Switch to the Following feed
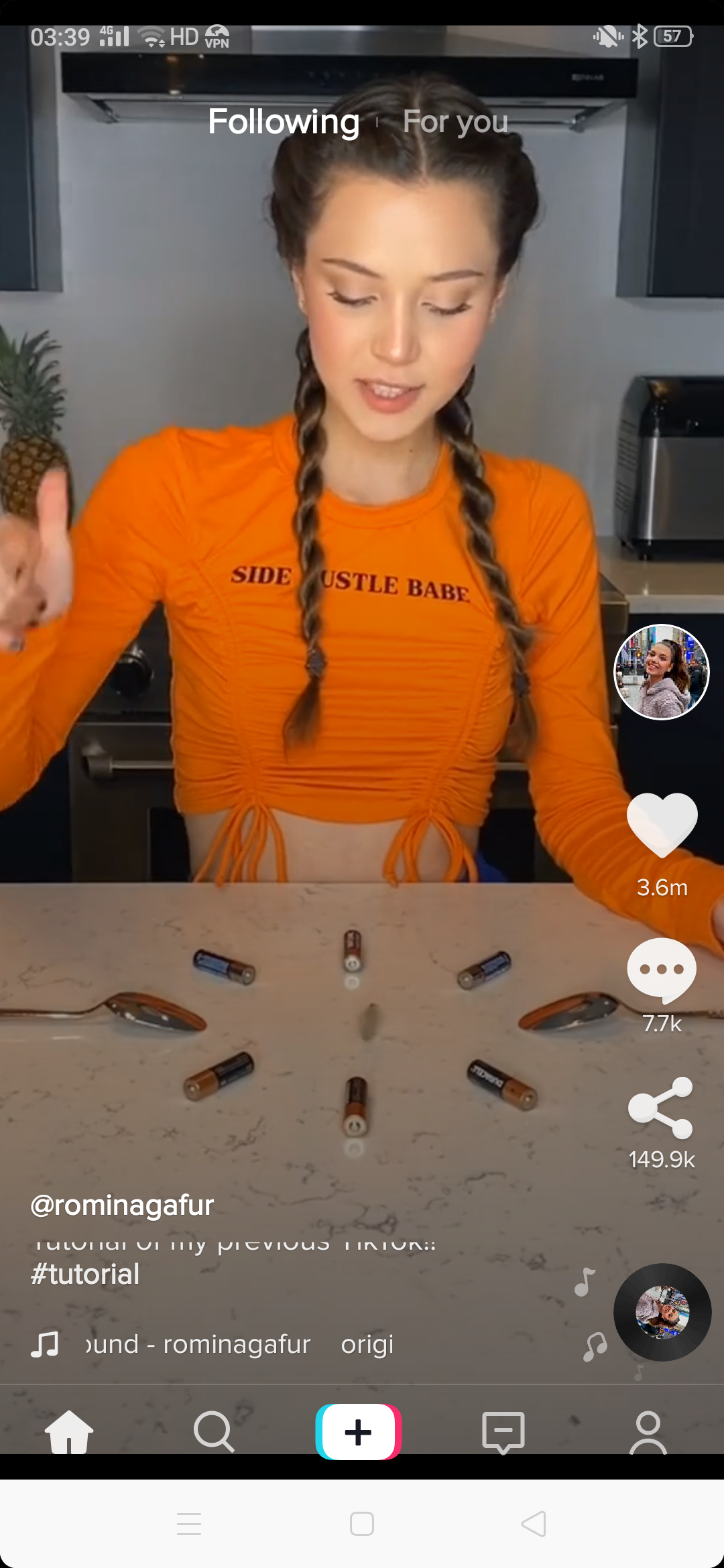This screenshot has height=1568, width=724. coord(284,122)
